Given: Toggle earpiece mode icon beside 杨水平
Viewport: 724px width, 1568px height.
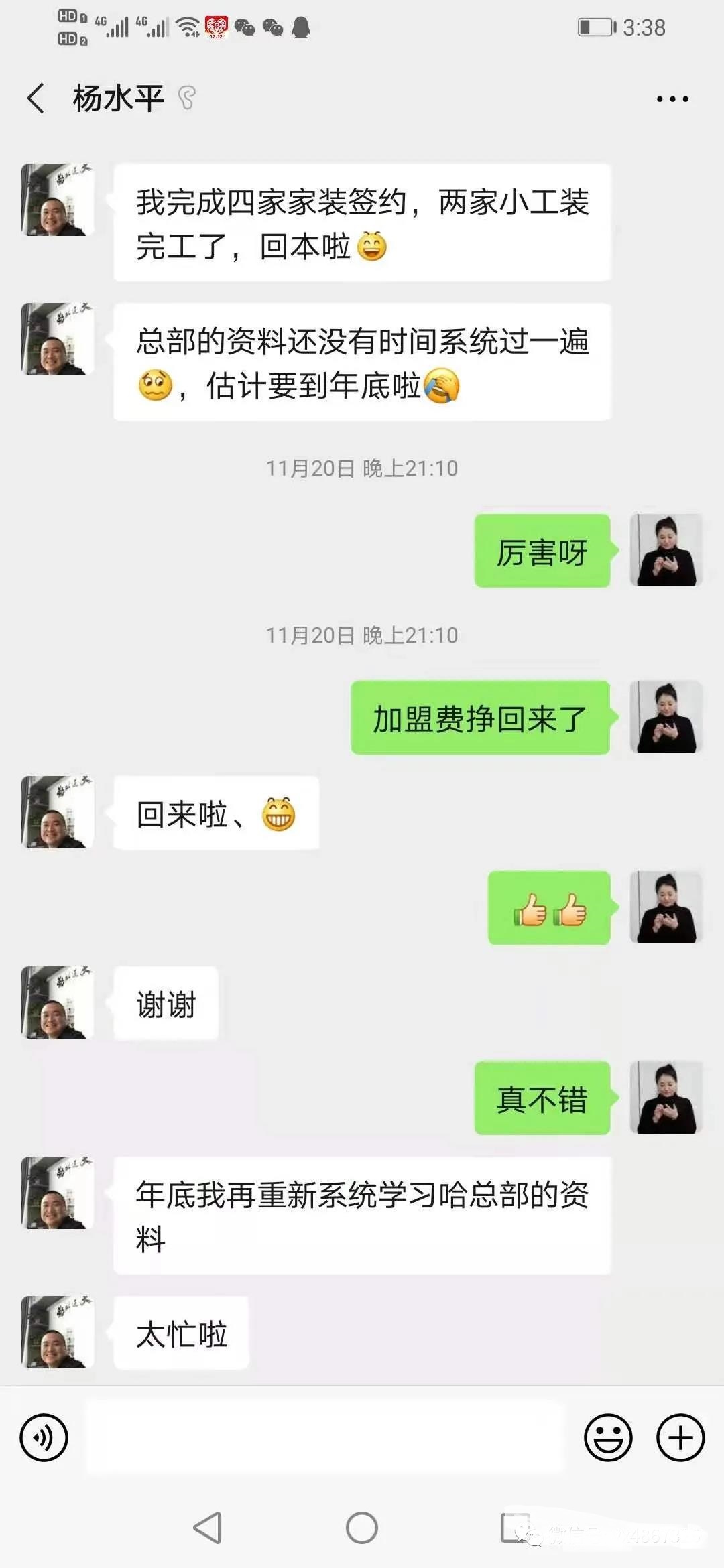Looking at the screenshot, I should point(188,97).
